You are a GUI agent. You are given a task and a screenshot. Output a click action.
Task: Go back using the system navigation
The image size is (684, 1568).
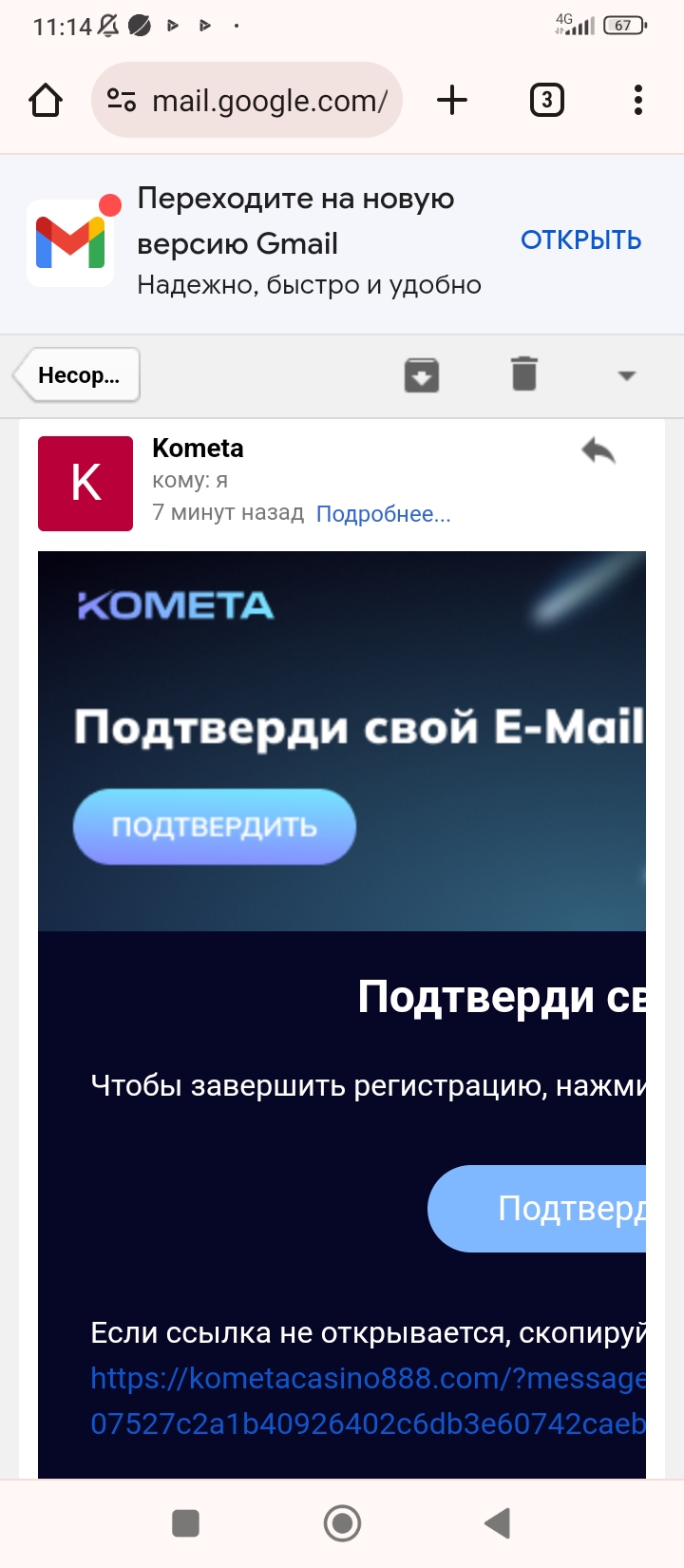point(498,1523)
